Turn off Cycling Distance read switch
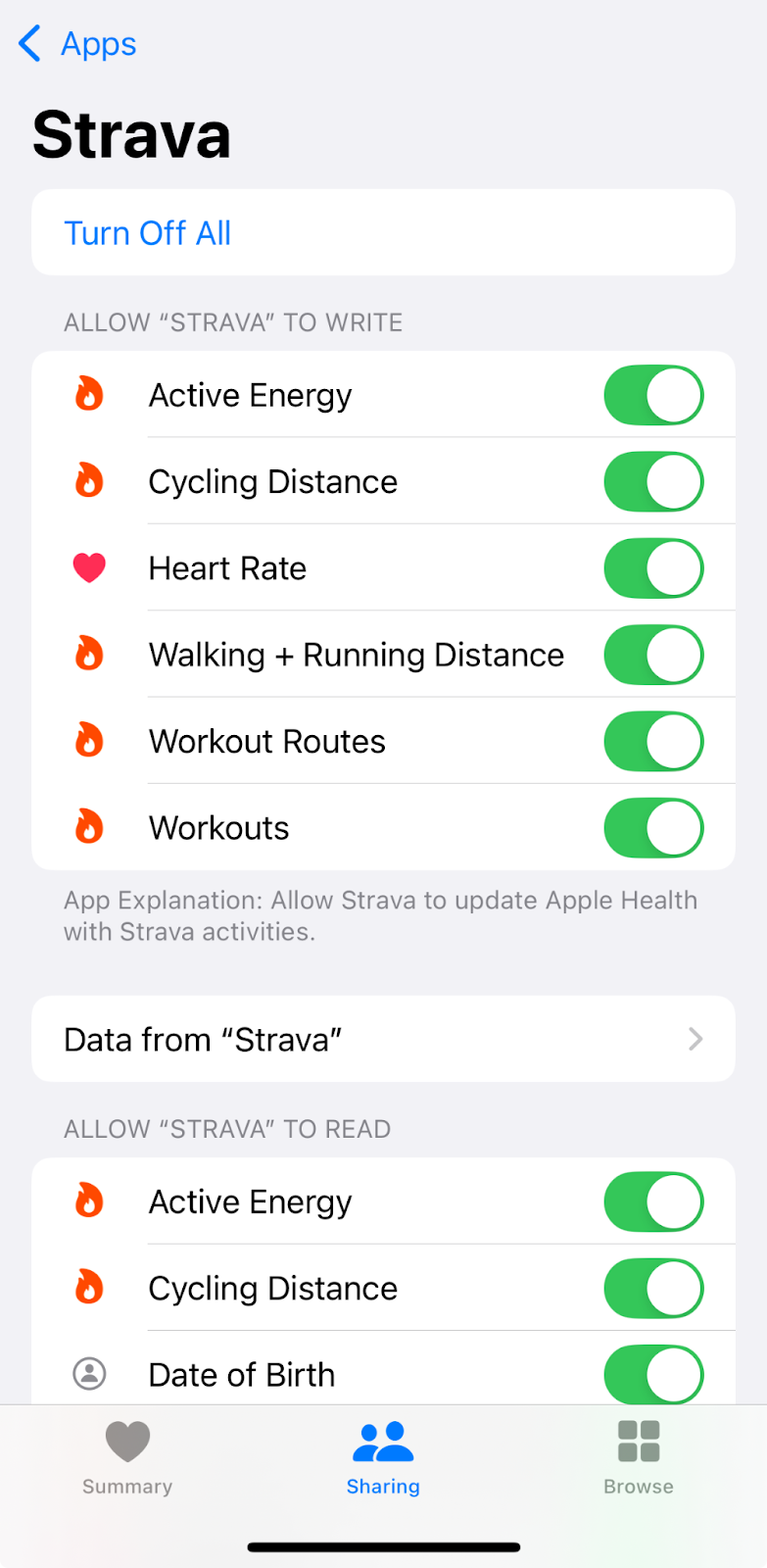The height and width of the screenshot is (1568, 767). [x=653, y=1288]
